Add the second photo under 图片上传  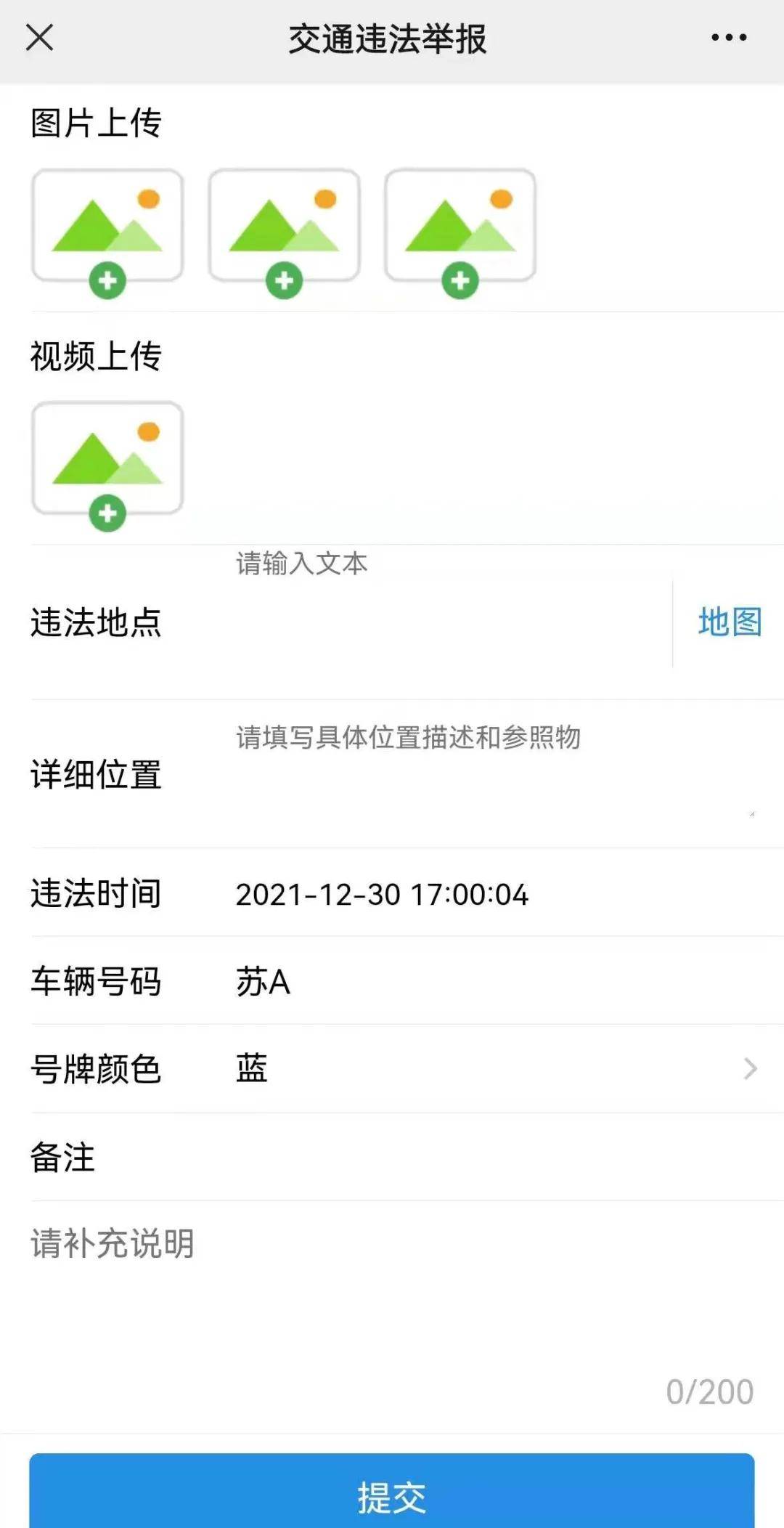tap(284, 232)
